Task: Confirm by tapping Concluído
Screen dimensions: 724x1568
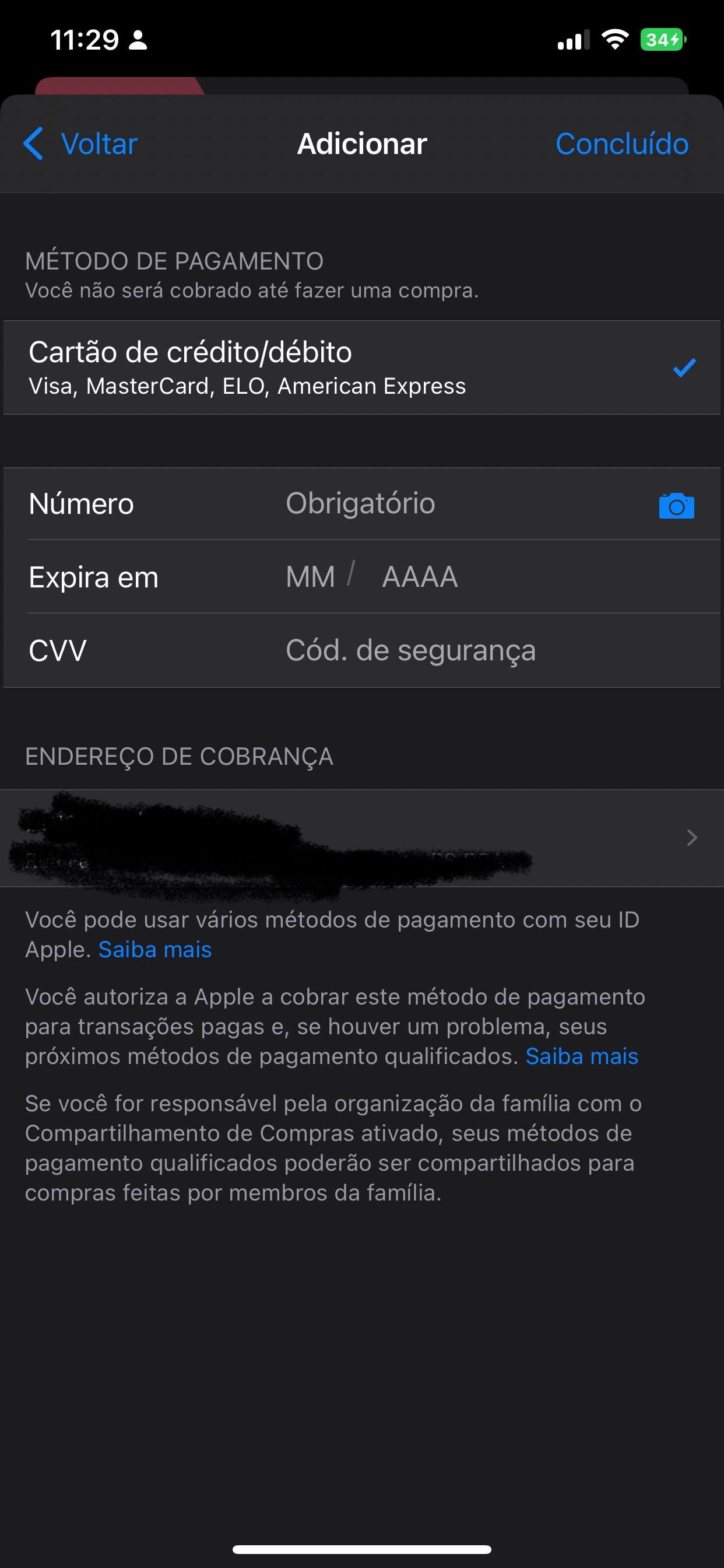Action: point(621,144)
